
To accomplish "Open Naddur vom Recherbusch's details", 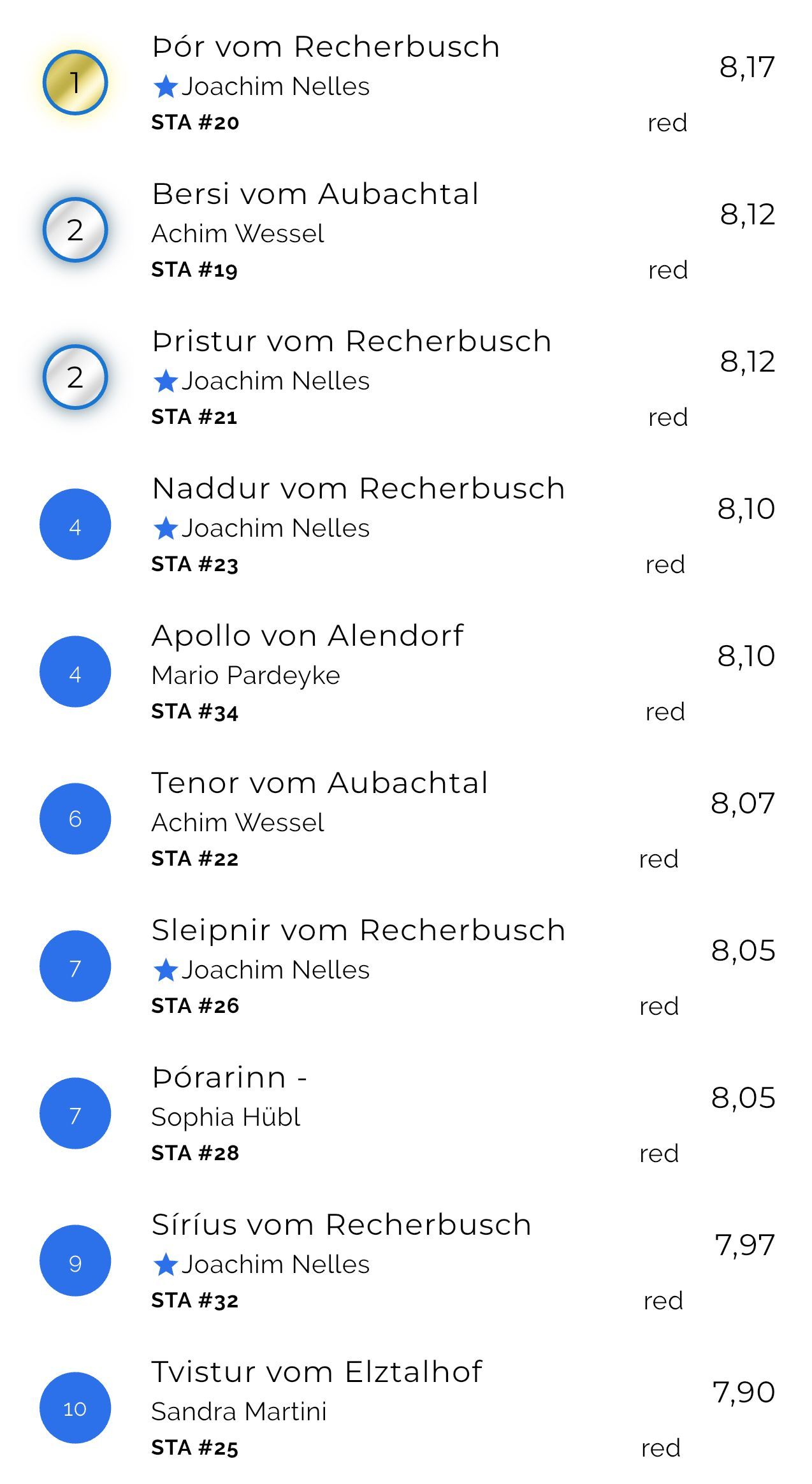I will [x=358, y=490].
